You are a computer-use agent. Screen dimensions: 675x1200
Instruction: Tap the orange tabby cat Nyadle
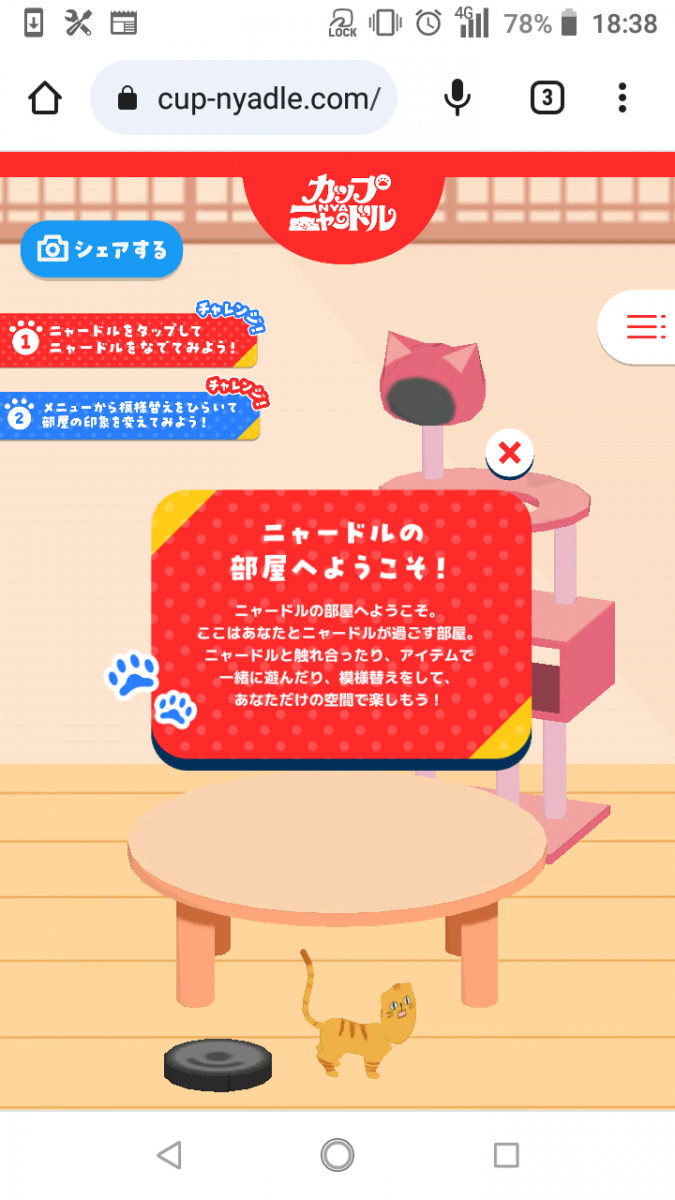click(365, 1025)
